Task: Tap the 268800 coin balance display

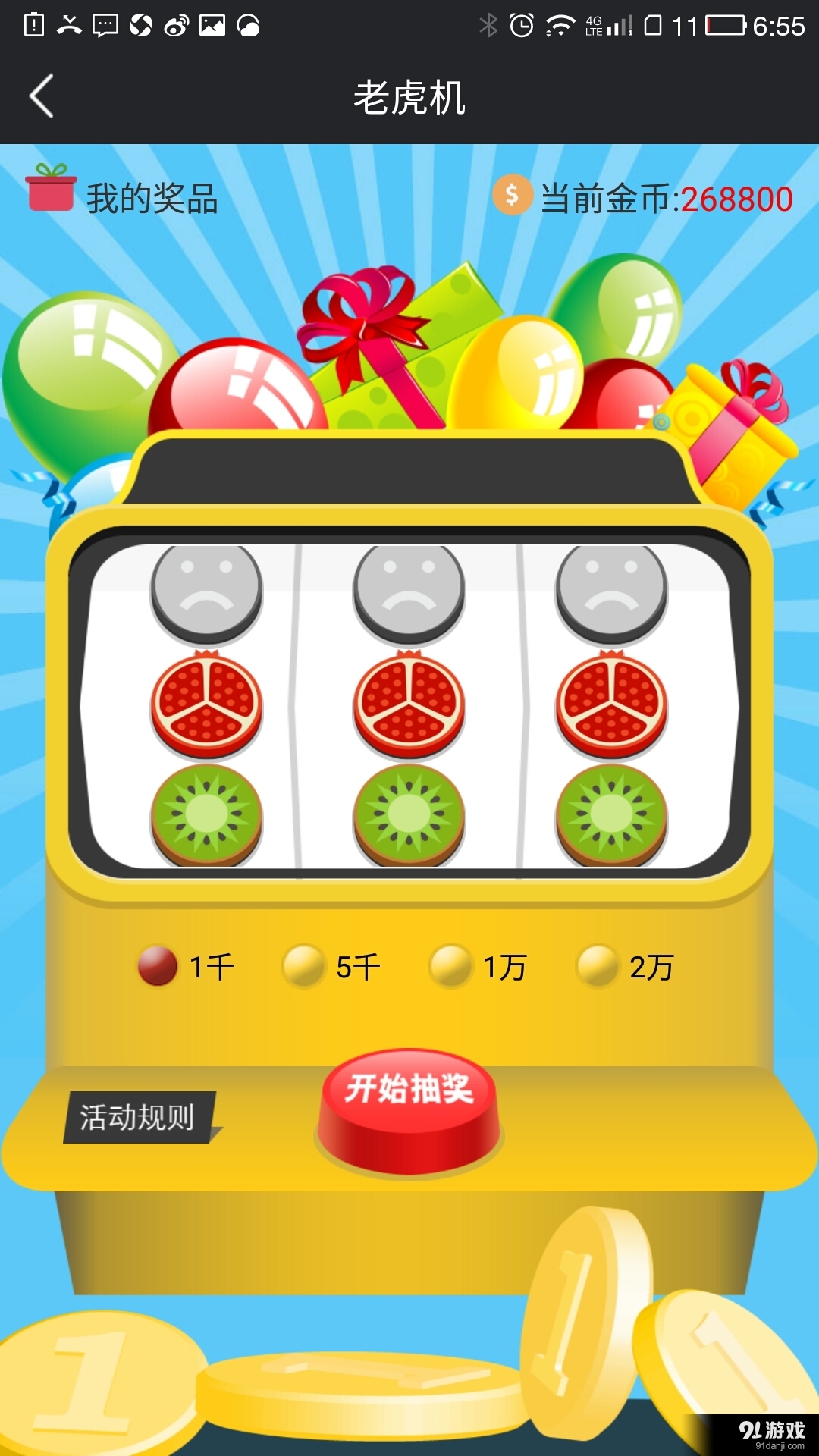Action: [x=733, y=199]
